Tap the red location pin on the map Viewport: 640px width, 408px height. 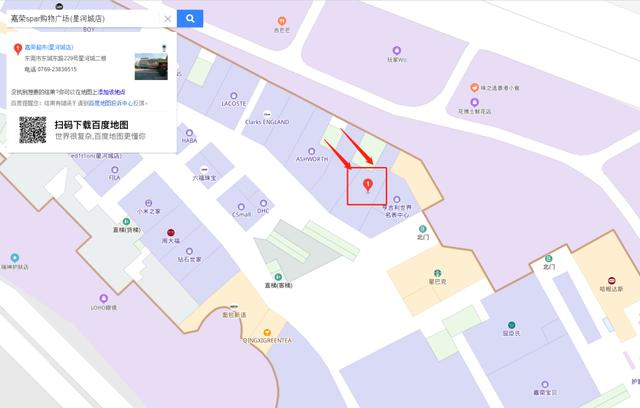coord(368,183)
